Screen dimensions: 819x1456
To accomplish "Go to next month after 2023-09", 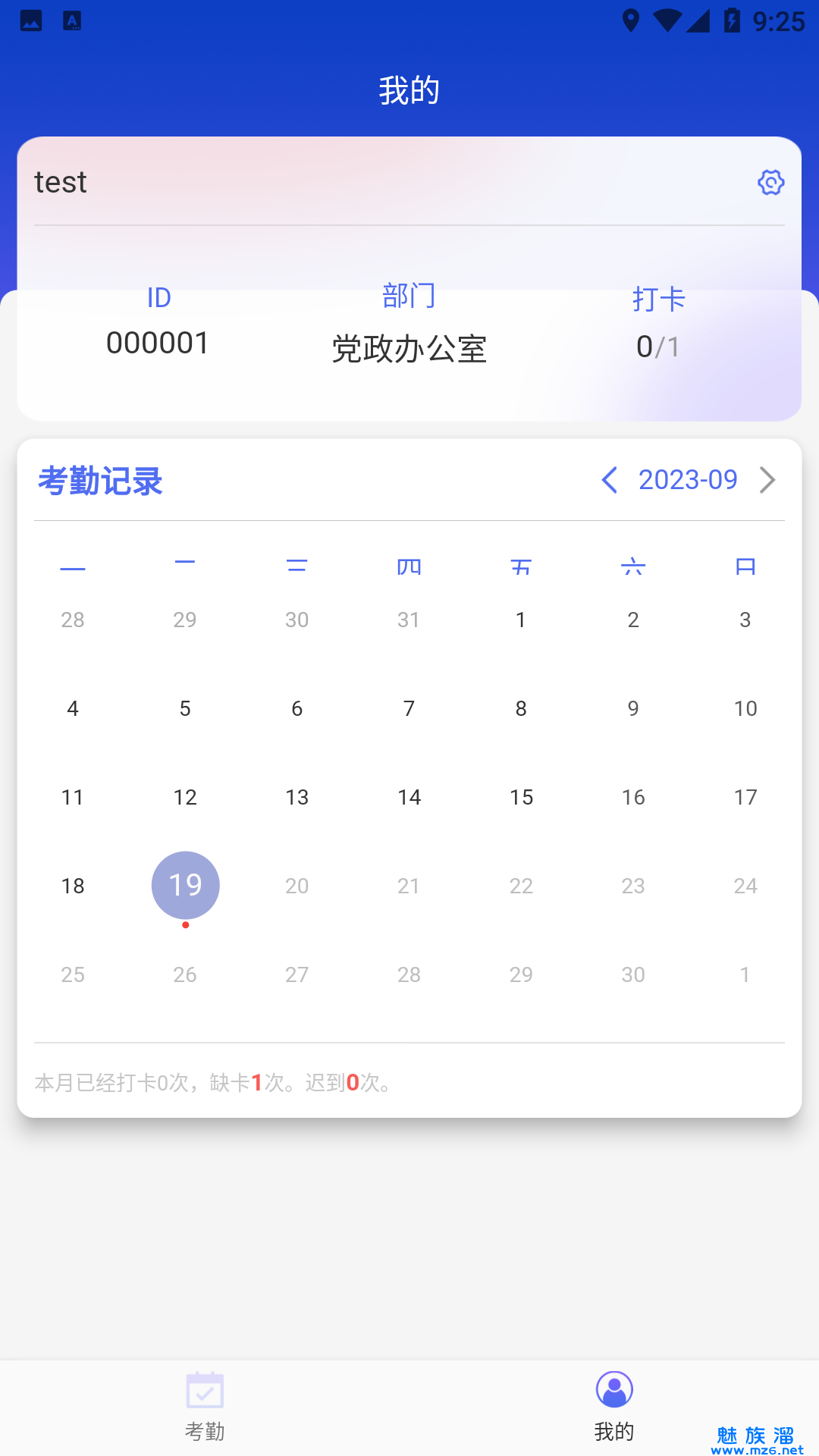I will (767, 480).
